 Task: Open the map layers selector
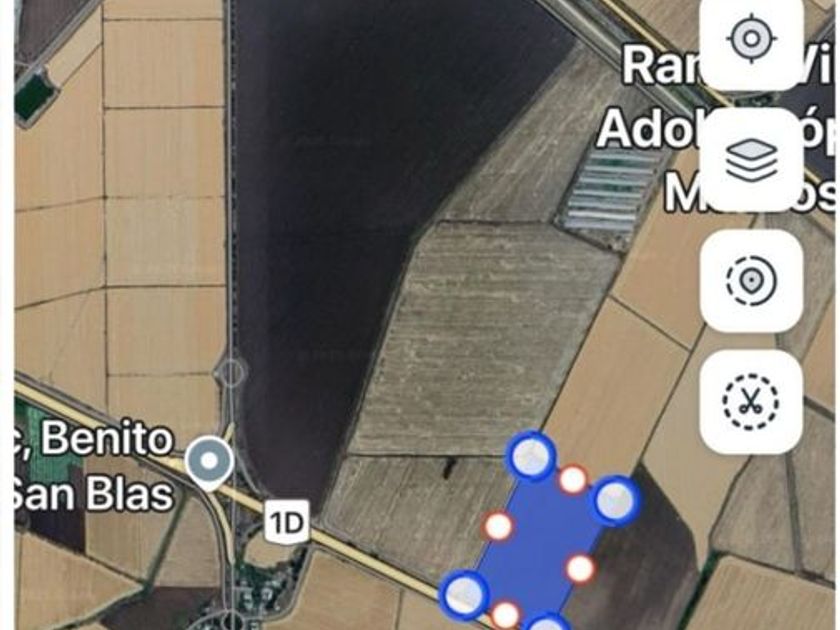point(752,160)
